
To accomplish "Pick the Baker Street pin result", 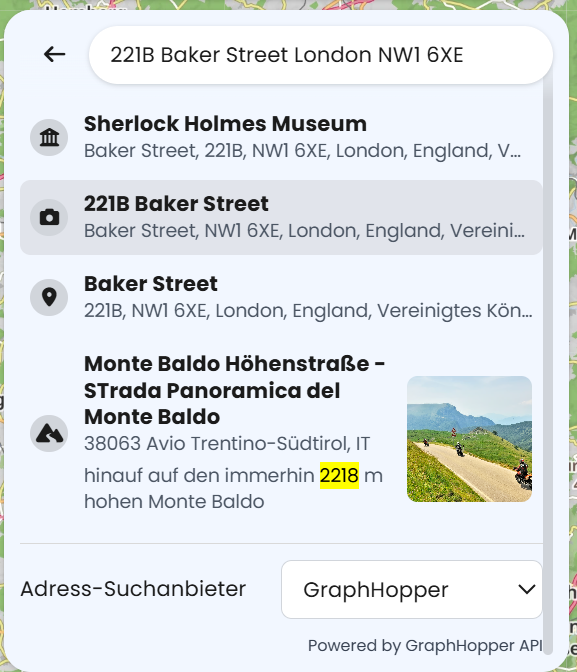I will coord(281,297).
